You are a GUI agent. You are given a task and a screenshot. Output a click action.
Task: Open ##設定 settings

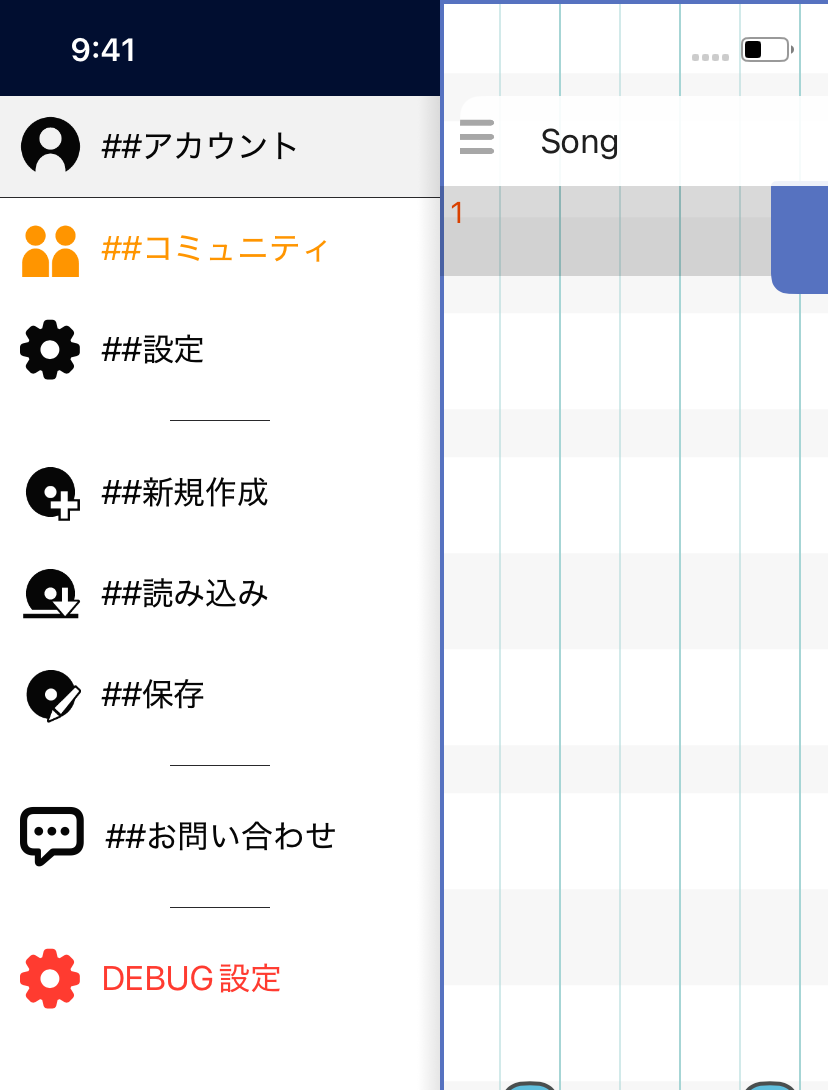pyautogui.click(x=220, y=350)
